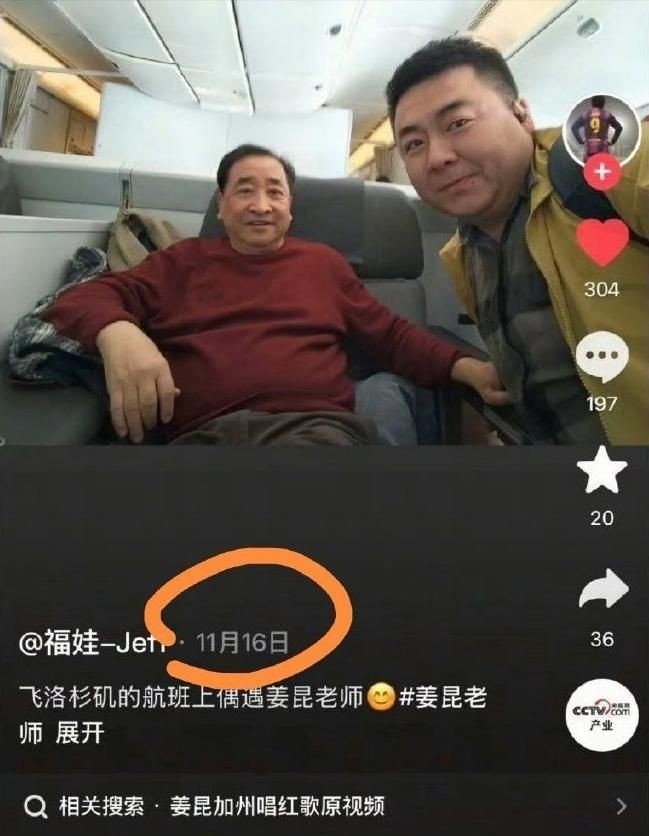Favorite this video with the star
This screenshot has width=649, height=836.
[602, 470]
